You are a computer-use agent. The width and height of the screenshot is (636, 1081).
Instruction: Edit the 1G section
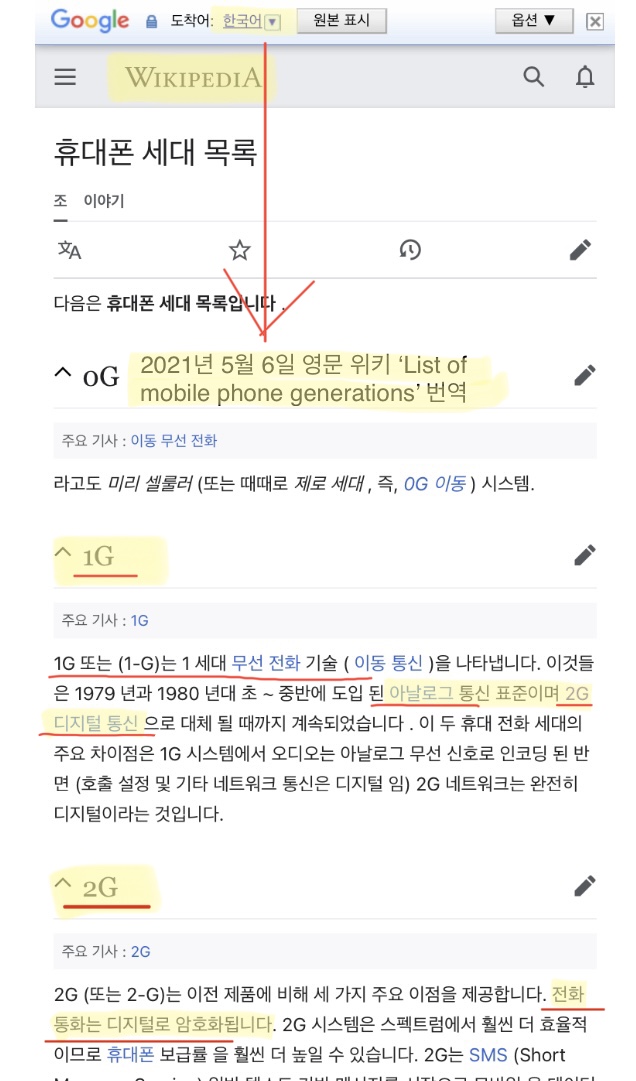pyautogui.click(x=585, y=554)
